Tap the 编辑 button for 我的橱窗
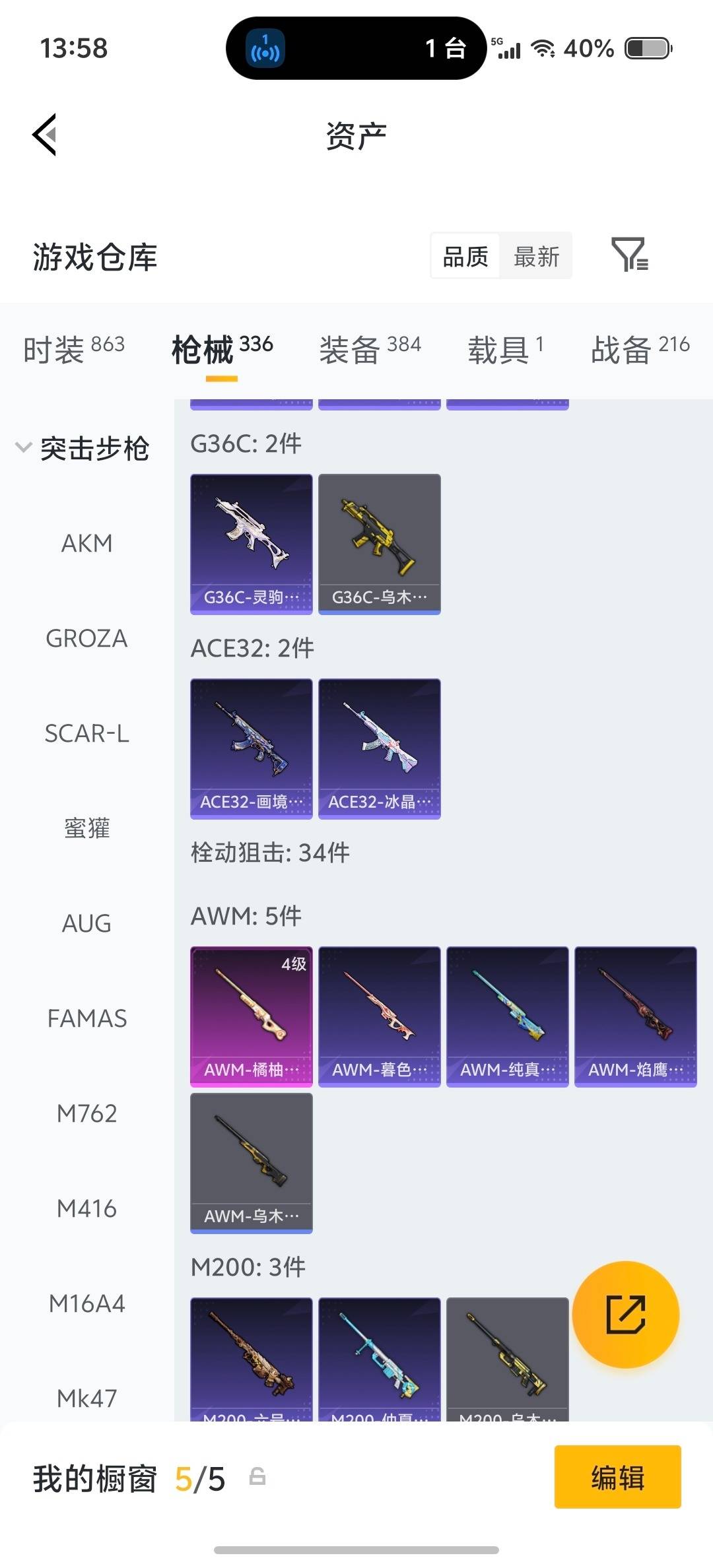The height and width of the screenshot is (1568, 713). point(617,1477)
